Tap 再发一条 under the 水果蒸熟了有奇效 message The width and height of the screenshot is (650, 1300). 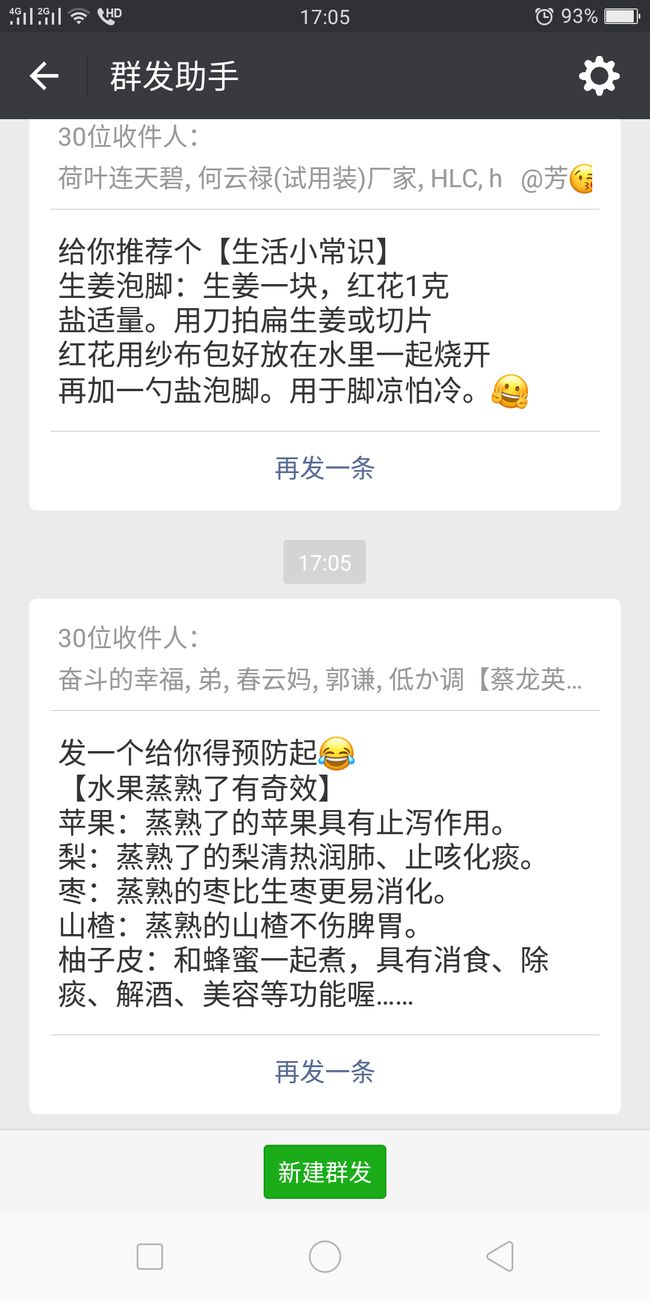pyautogui.click(x=325, y=1072)
